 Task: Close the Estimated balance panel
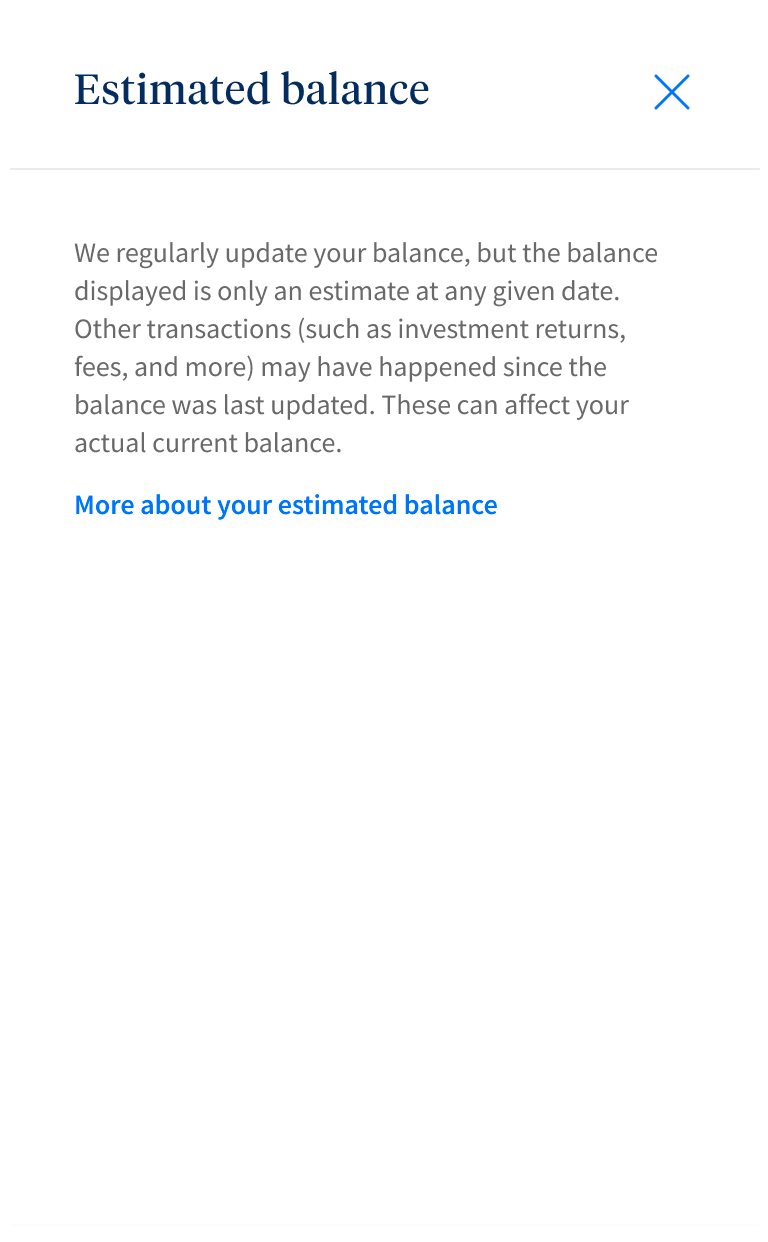(672, 92)
